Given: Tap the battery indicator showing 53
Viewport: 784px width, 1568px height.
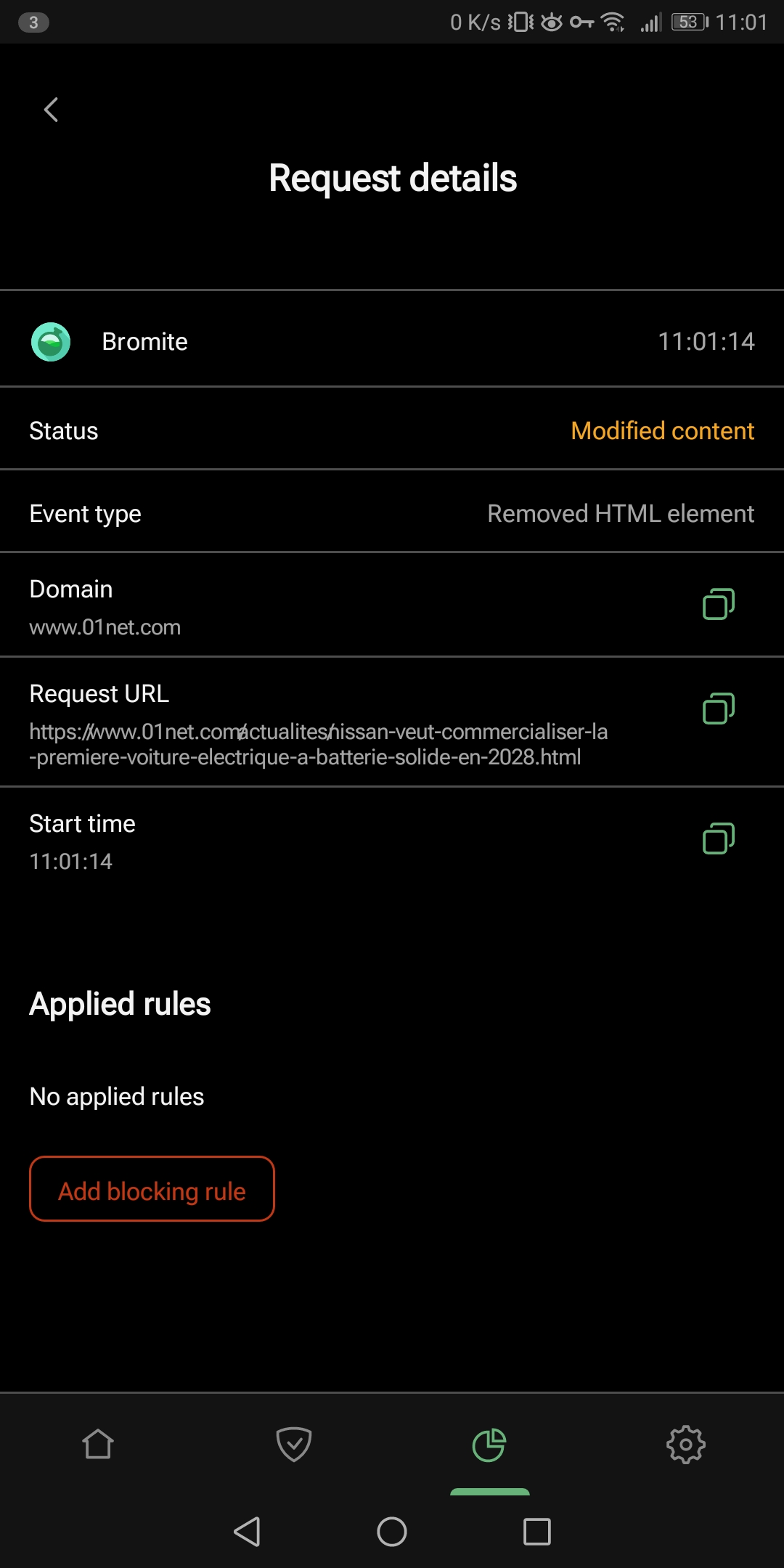Looking at the screenshot, I should (x=688, y=22).
